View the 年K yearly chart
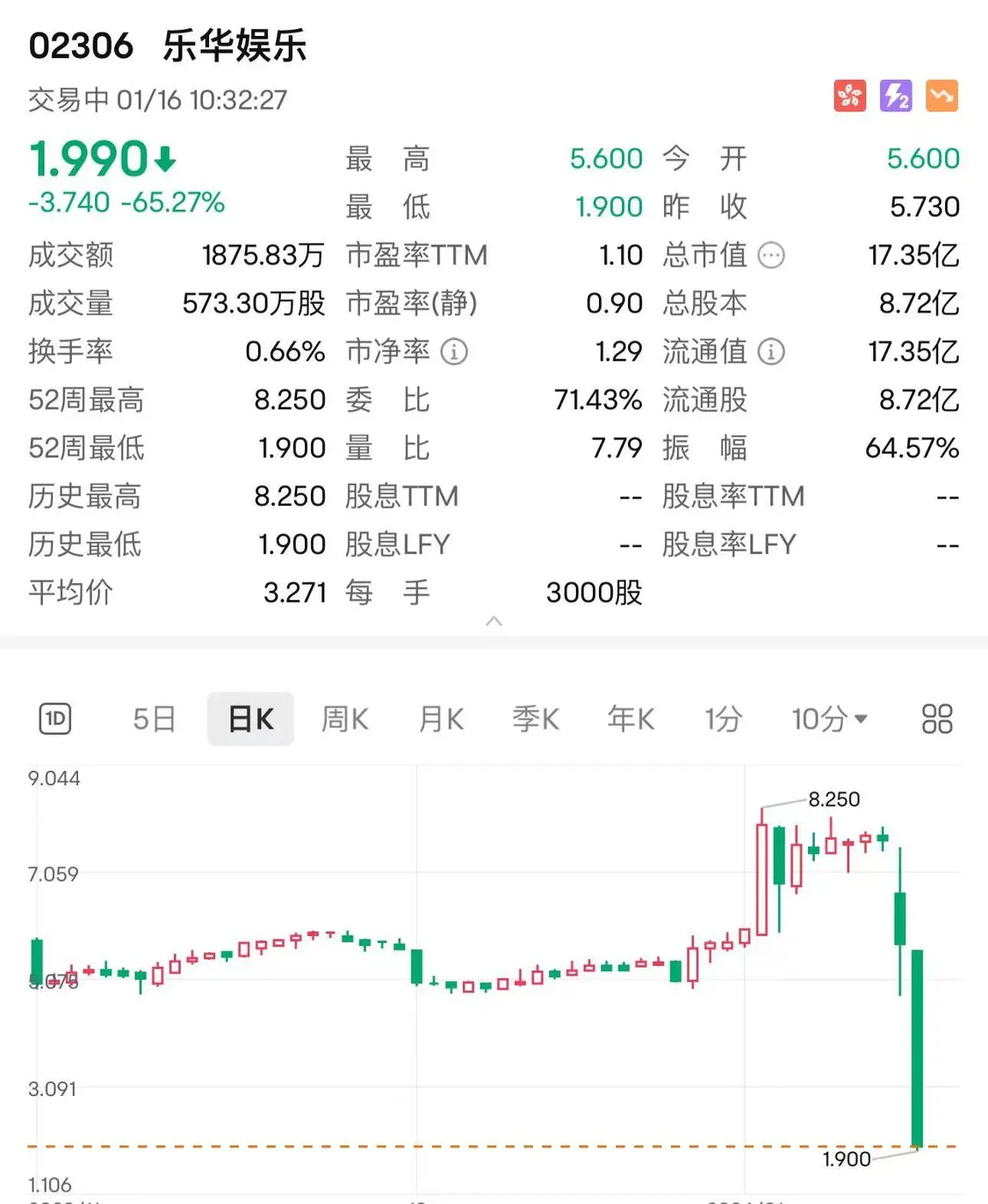The width and height of the screenshot is (988, 1204). pyautogui.click(x=631, y=719)
